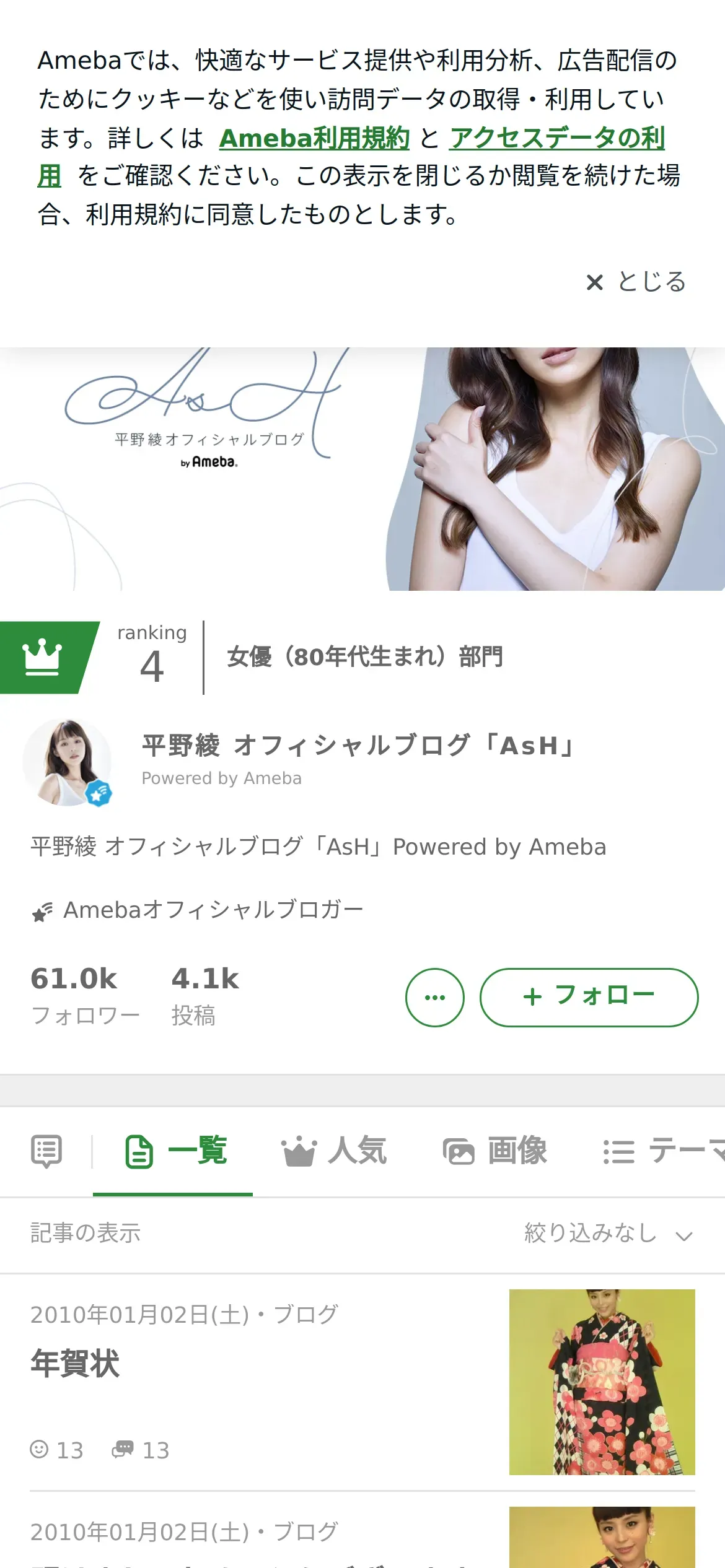This screenshot has height=1568, width=725.
Task: Open the 年賀状 blog post
Action: tap(76, 1364)
